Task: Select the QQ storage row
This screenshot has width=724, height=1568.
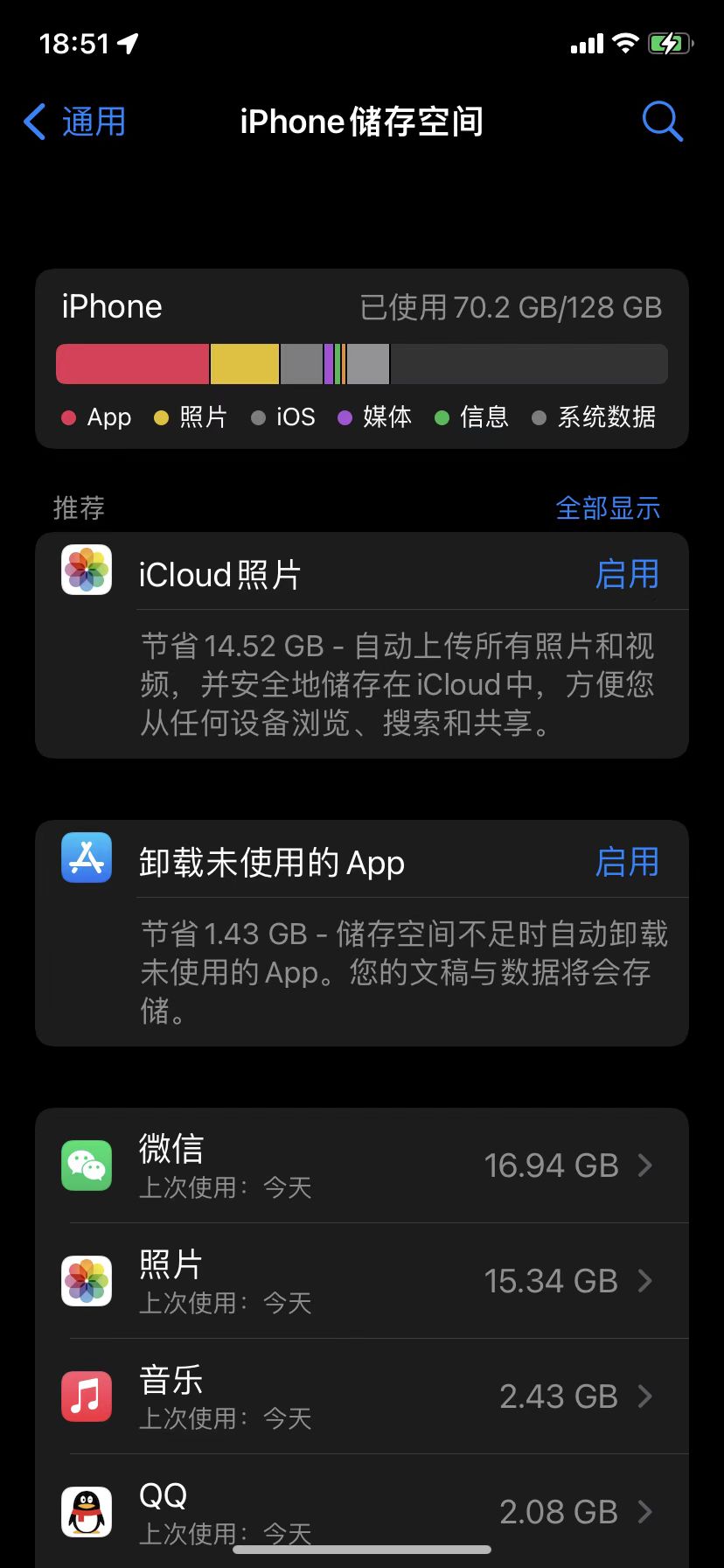Action: click(x=362, y=1510)
